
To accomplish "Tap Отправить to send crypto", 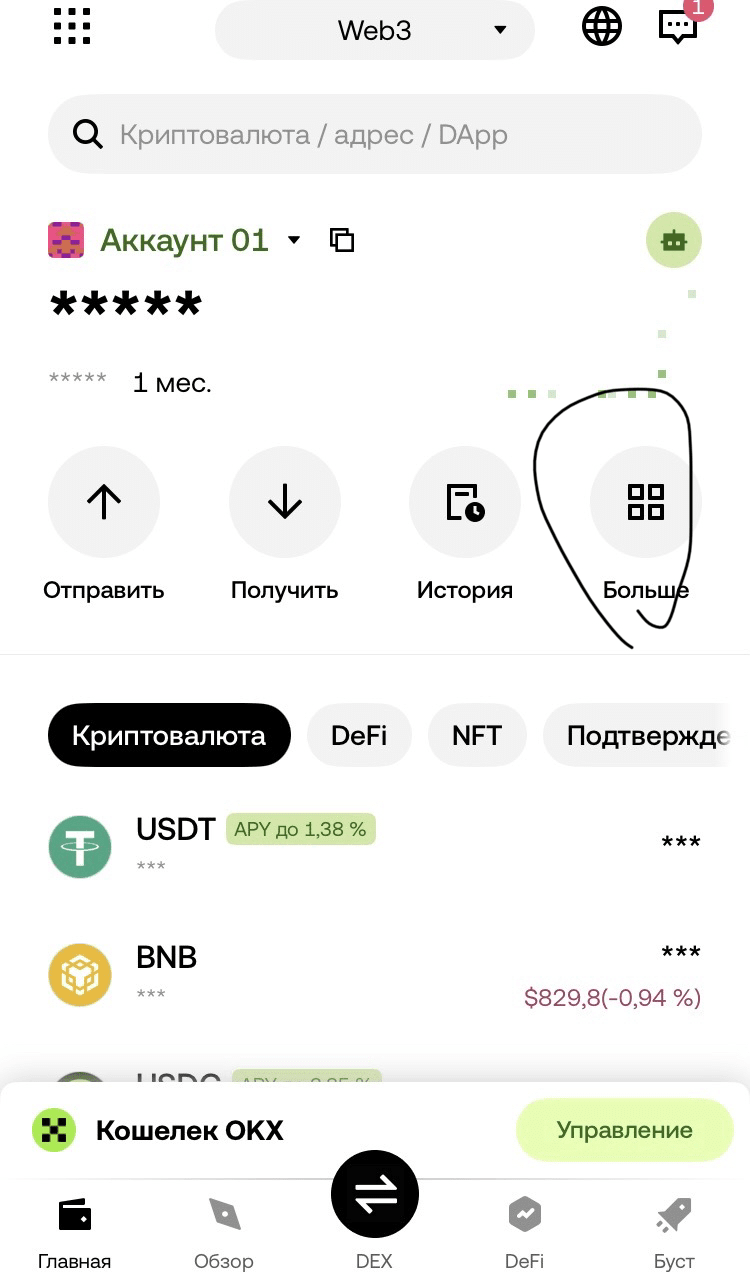I will pos(104,502).
